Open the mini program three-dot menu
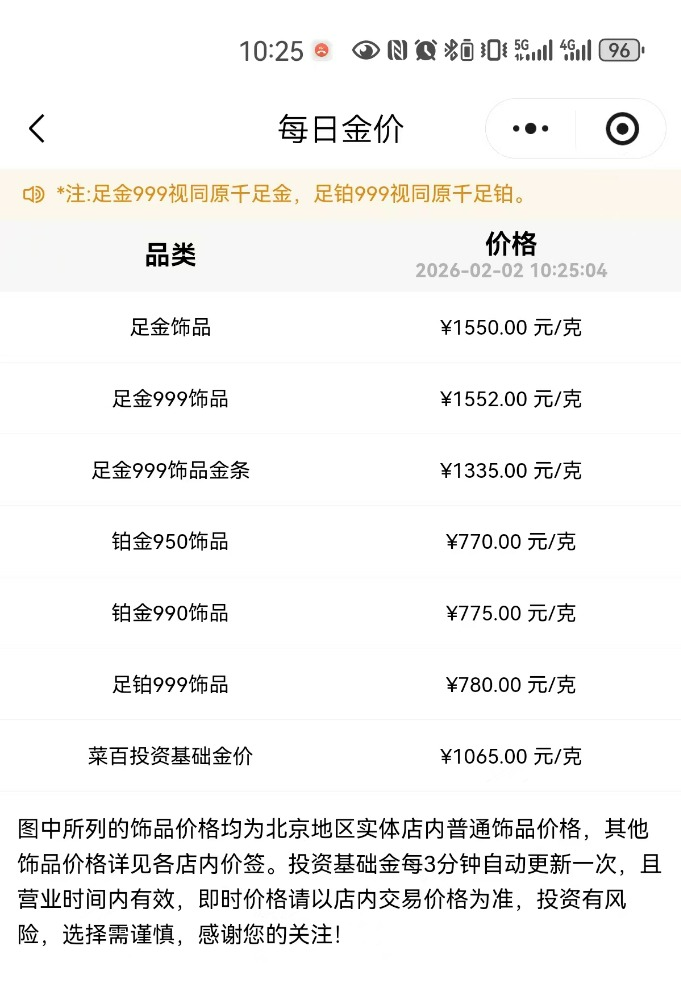 pyautogui.click(x=530, y=129)
